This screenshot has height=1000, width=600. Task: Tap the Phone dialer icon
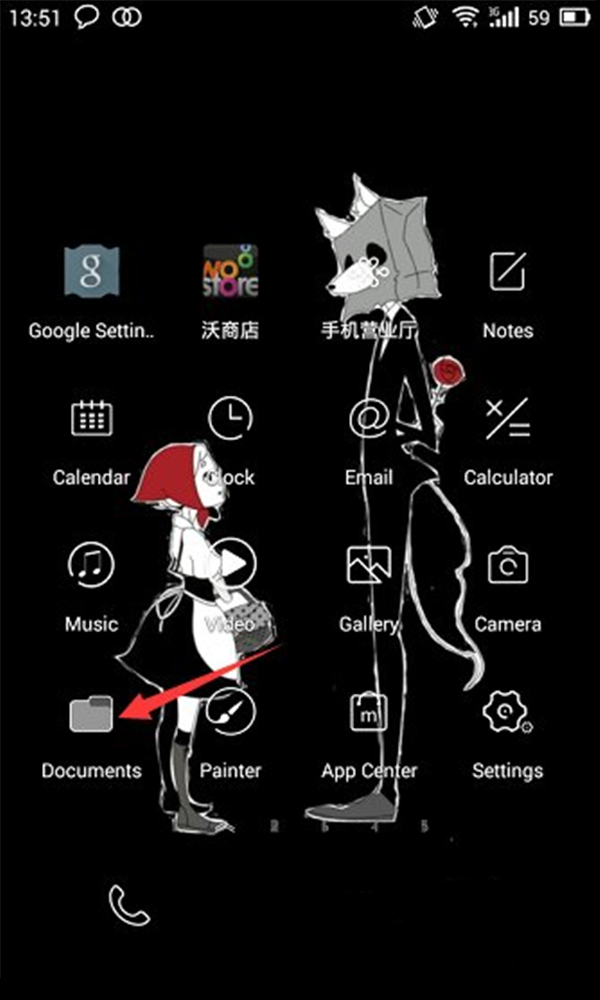tap(129, 905)
